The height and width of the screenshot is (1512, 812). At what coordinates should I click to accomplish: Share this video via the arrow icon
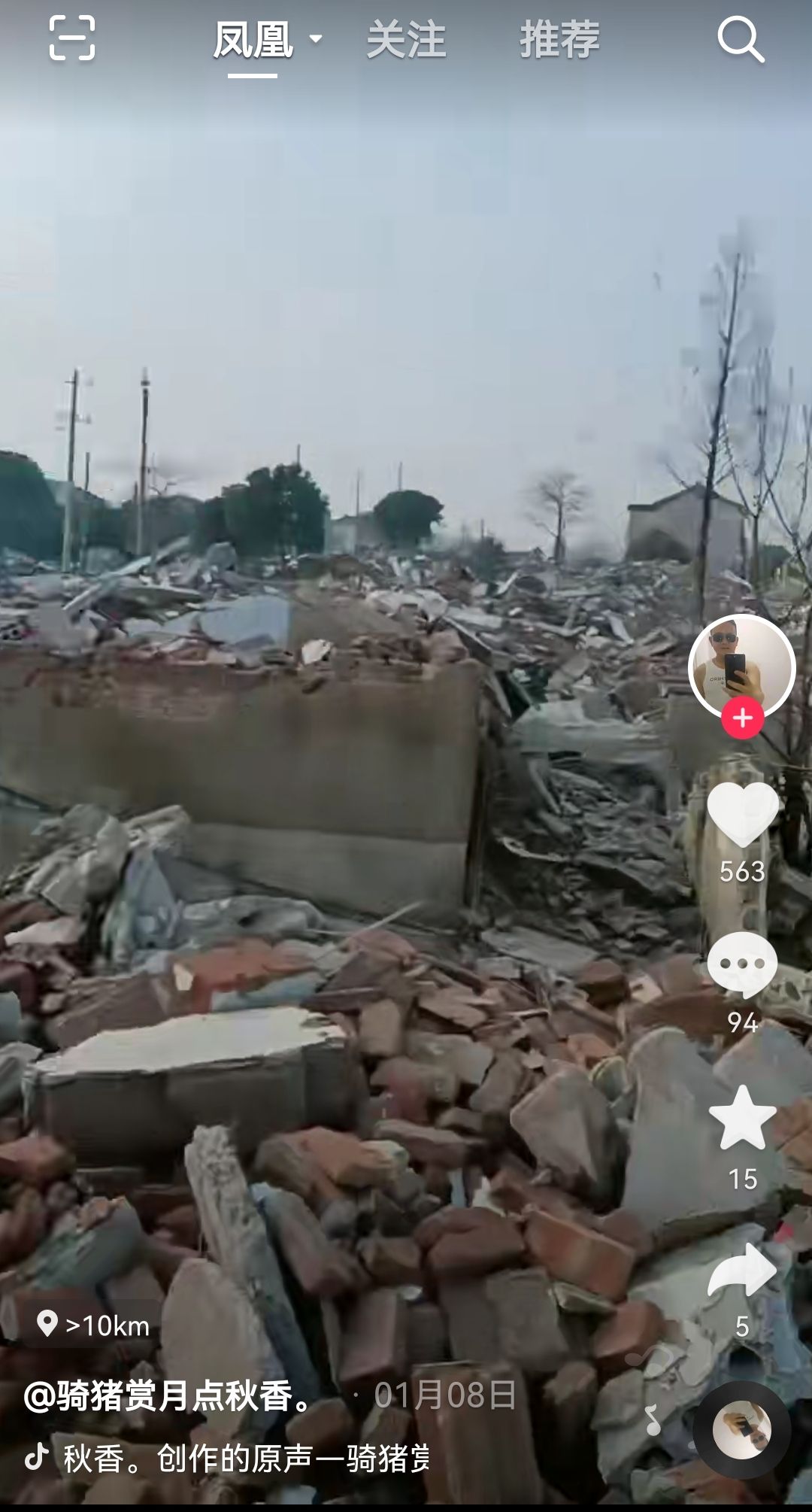743,1269
